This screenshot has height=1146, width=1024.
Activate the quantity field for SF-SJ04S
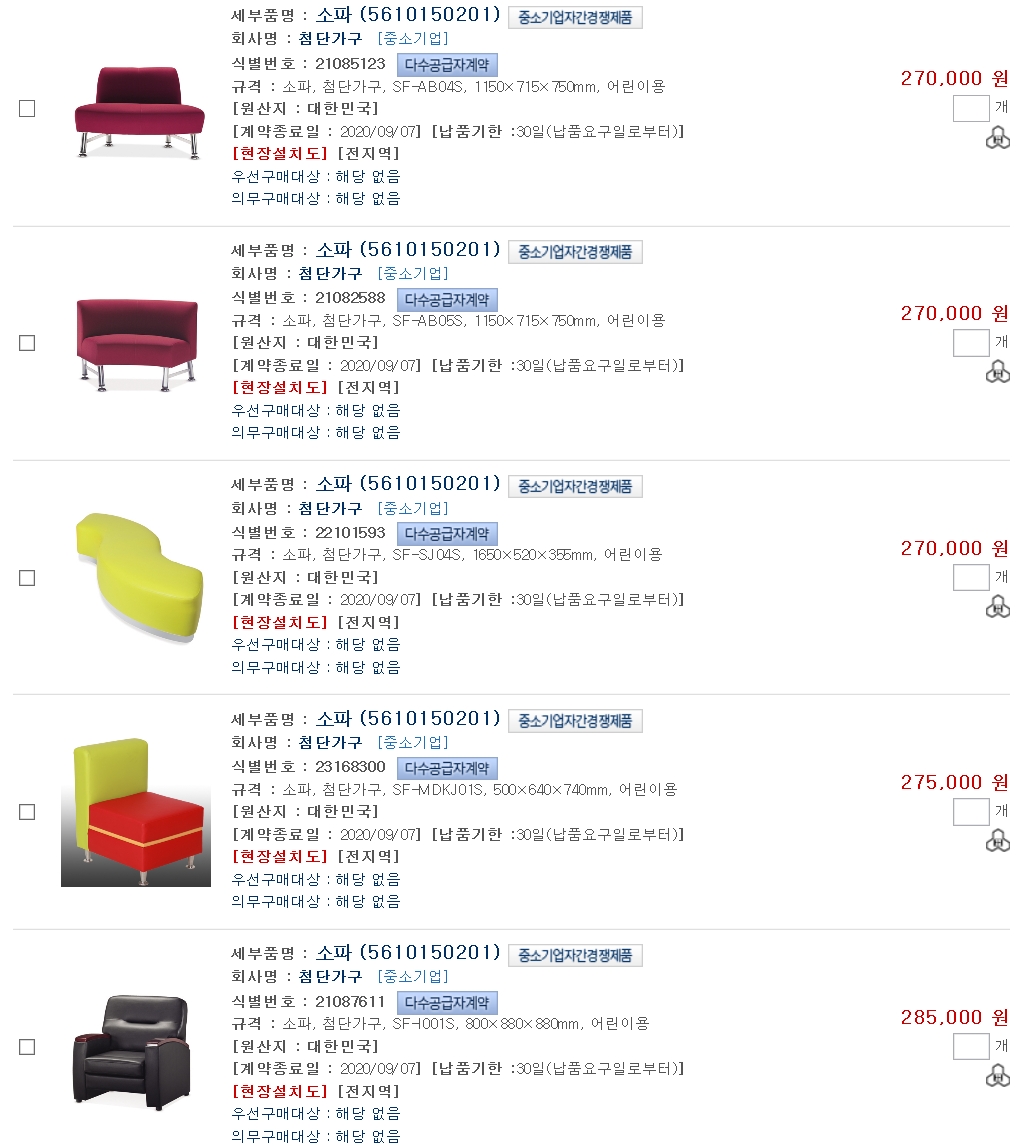971,577
